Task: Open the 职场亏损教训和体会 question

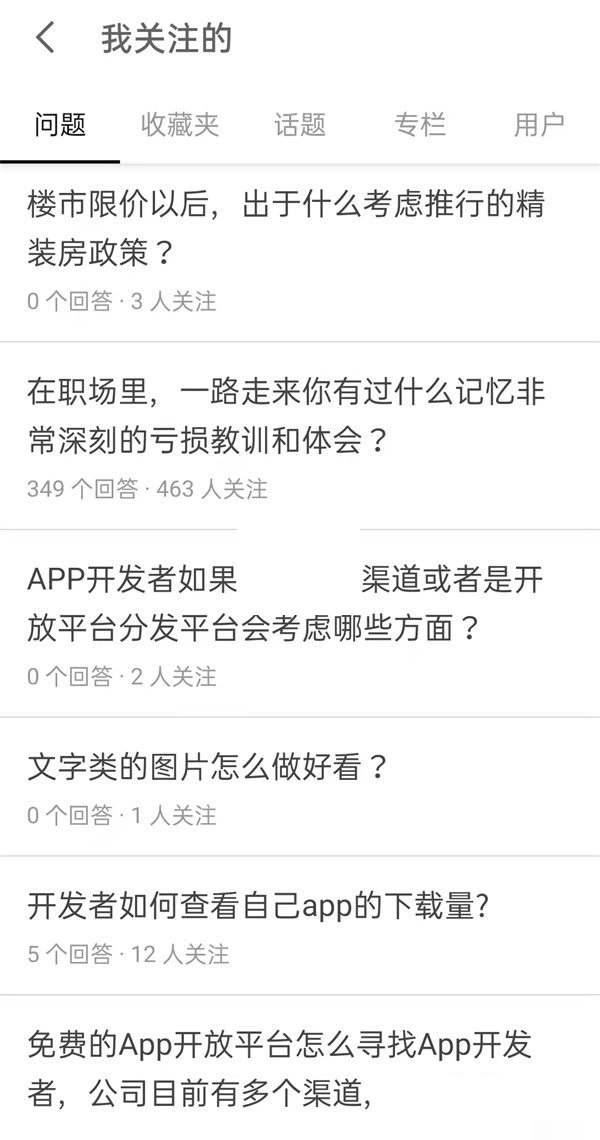Action: pyautogui.click(x=288, y=416)
